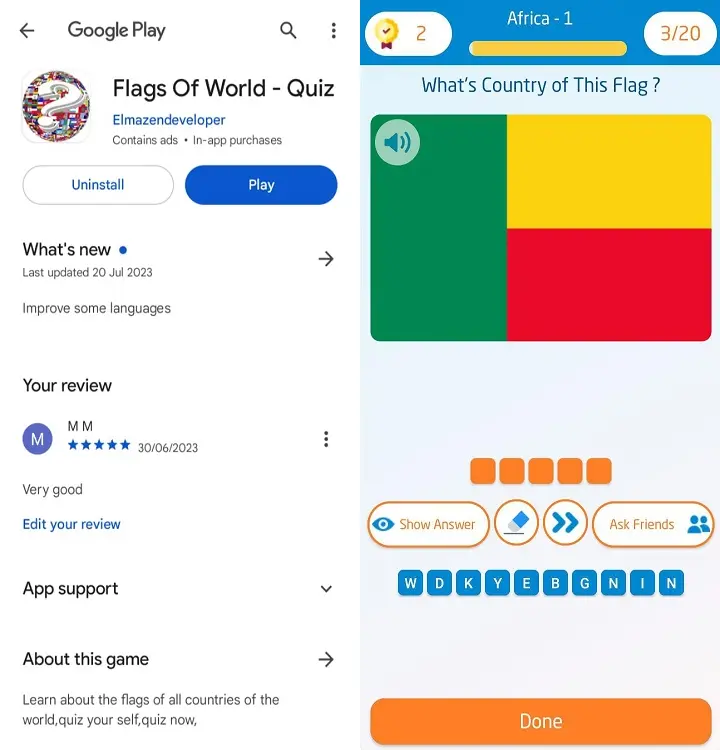Erase a letter with the eraser button
Viewport: 720px width, 750px height.
(517, 523)
